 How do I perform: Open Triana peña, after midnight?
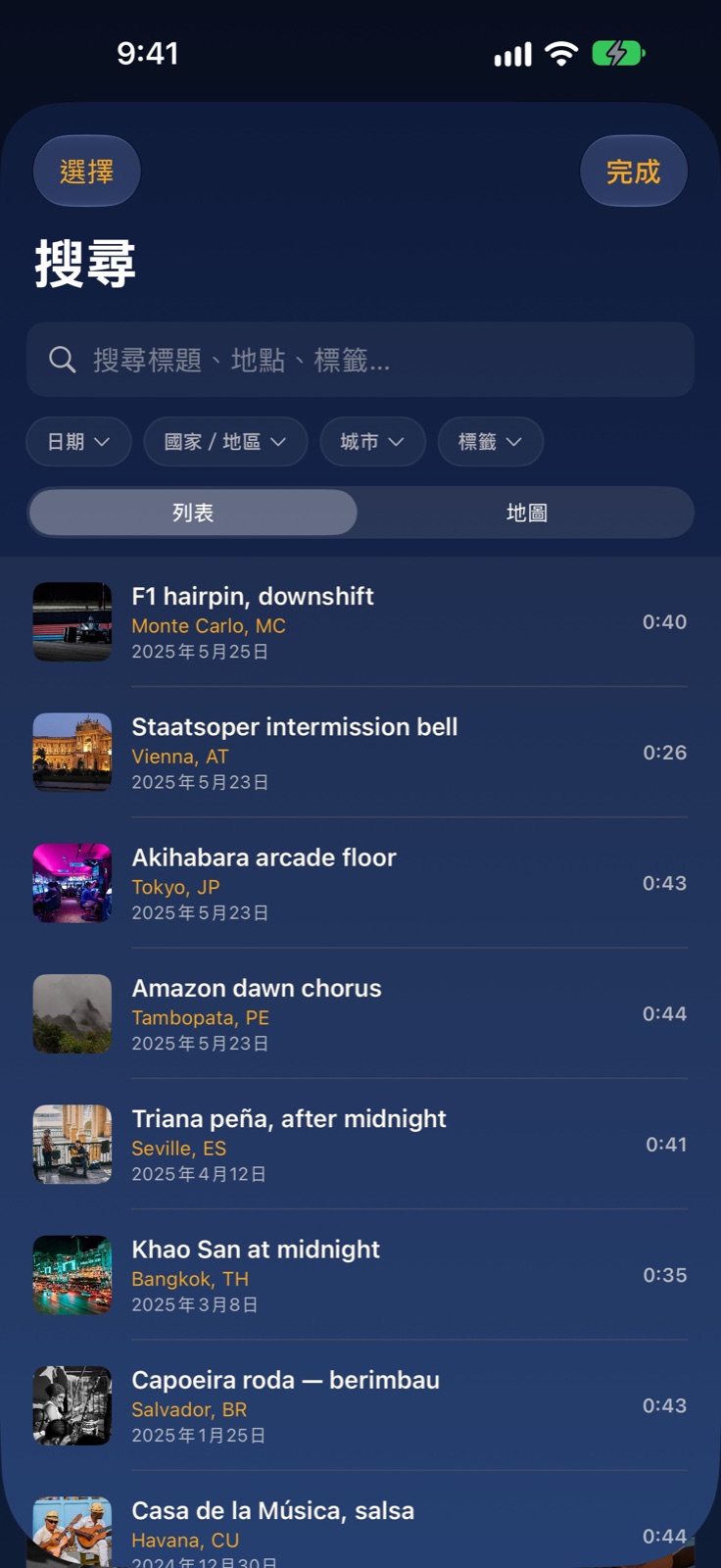[360, 1144]
